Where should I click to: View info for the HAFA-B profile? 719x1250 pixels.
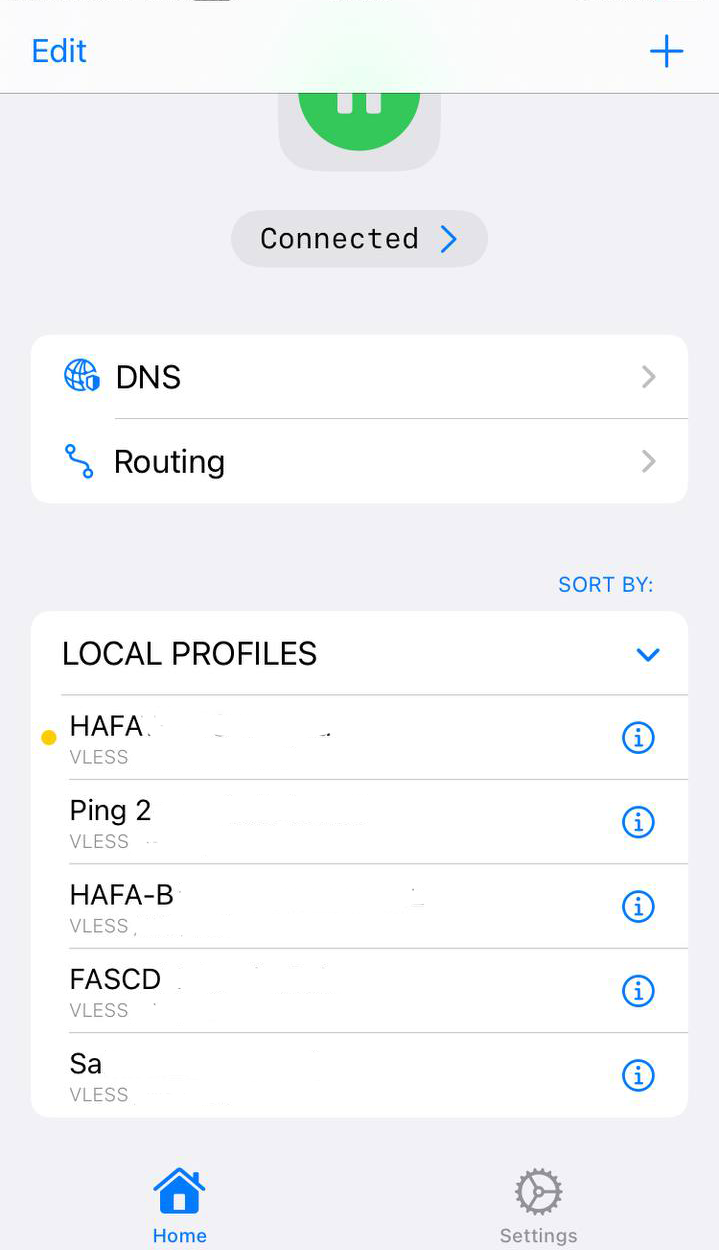click(638, 906)
